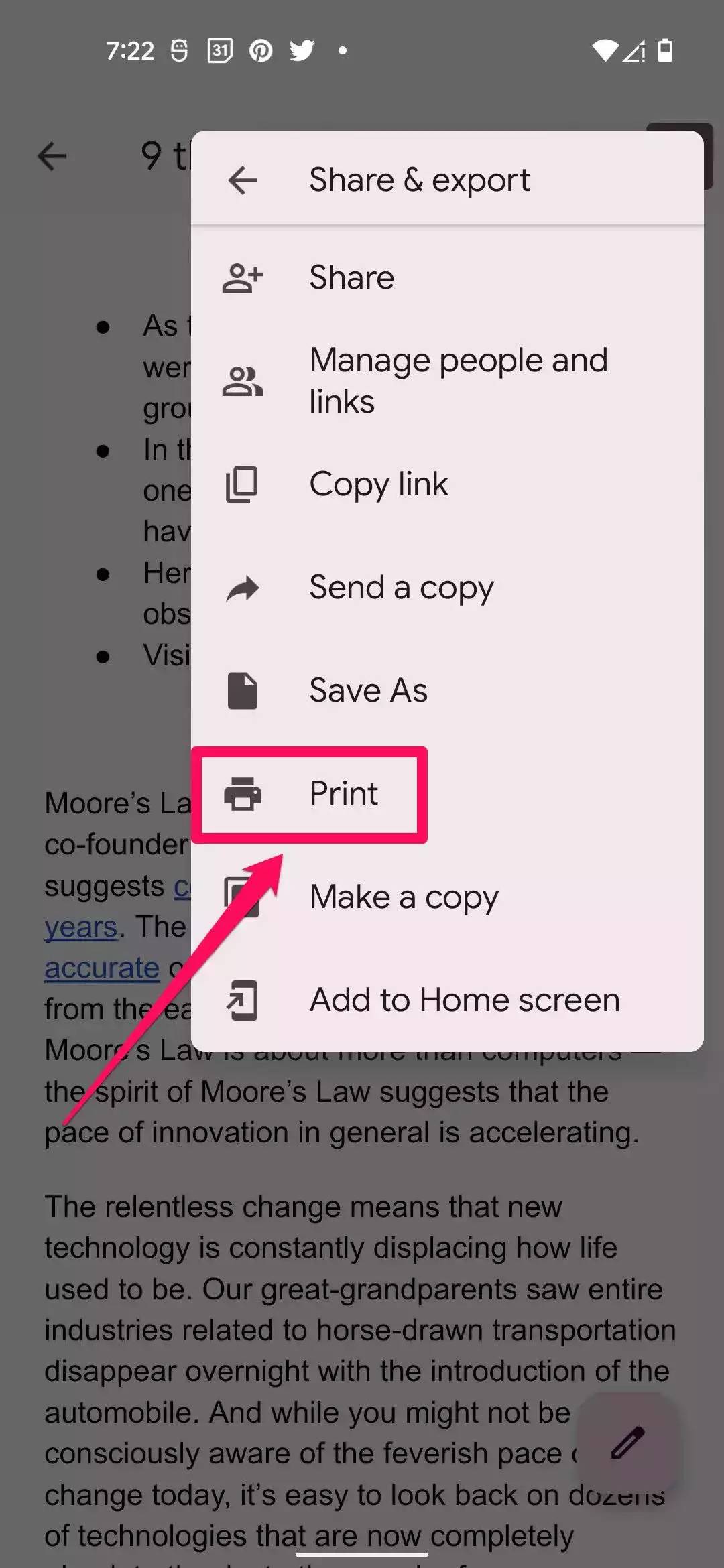This screenshot has width=724, height=1568.
Task: Copy link to this document
Action: pyautogui.click(x=378, y=484)
